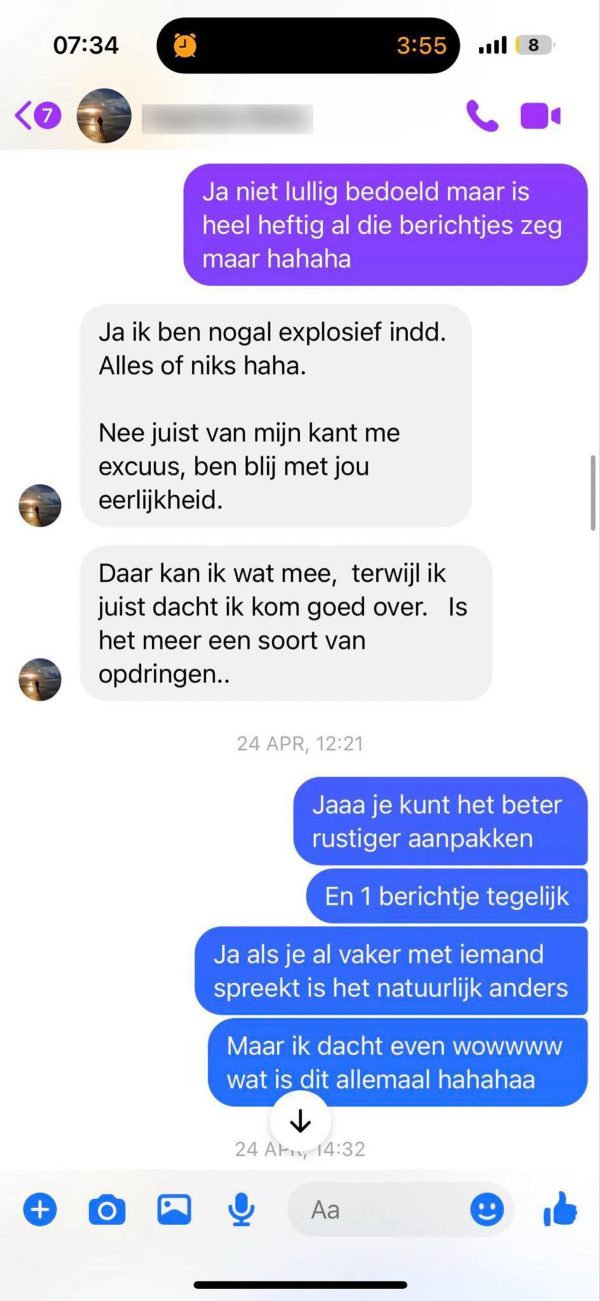Open more actions plus button
This screenshot has width=600, height=1301.
(x=40, y=1211)
